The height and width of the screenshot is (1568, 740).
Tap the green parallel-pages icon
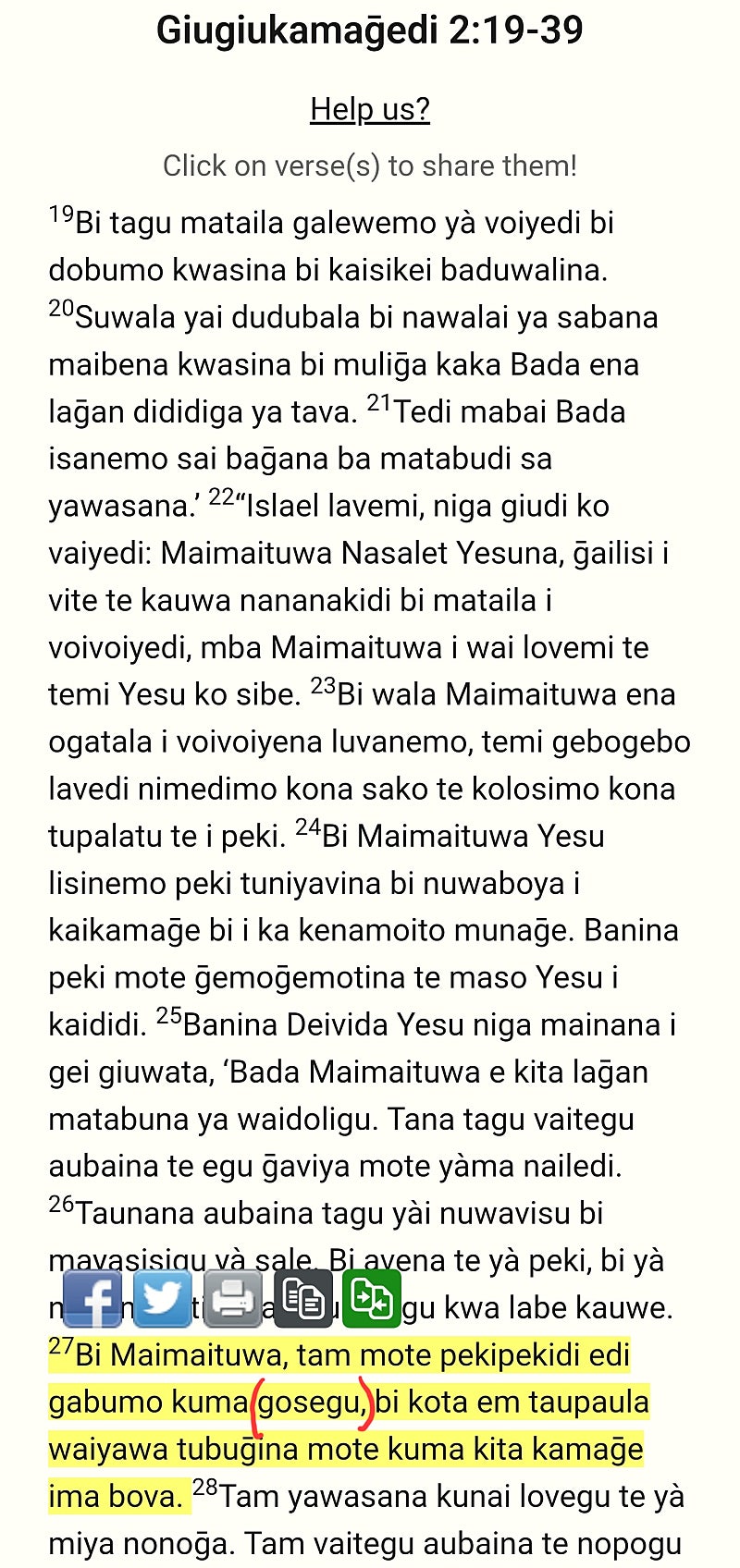pyautogui.click(x=372, y=1299)
